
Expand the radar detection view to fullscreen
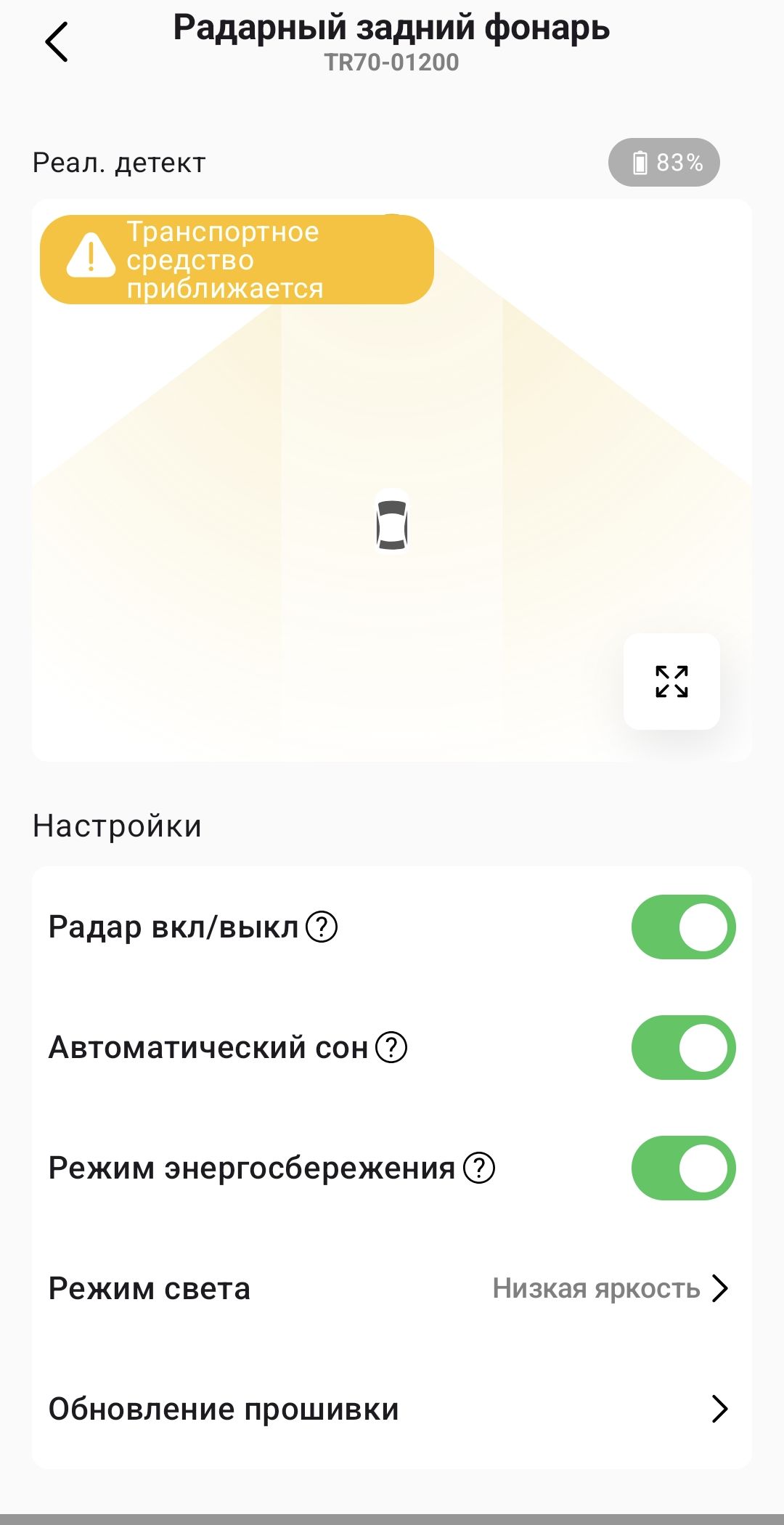click(671, 681)
